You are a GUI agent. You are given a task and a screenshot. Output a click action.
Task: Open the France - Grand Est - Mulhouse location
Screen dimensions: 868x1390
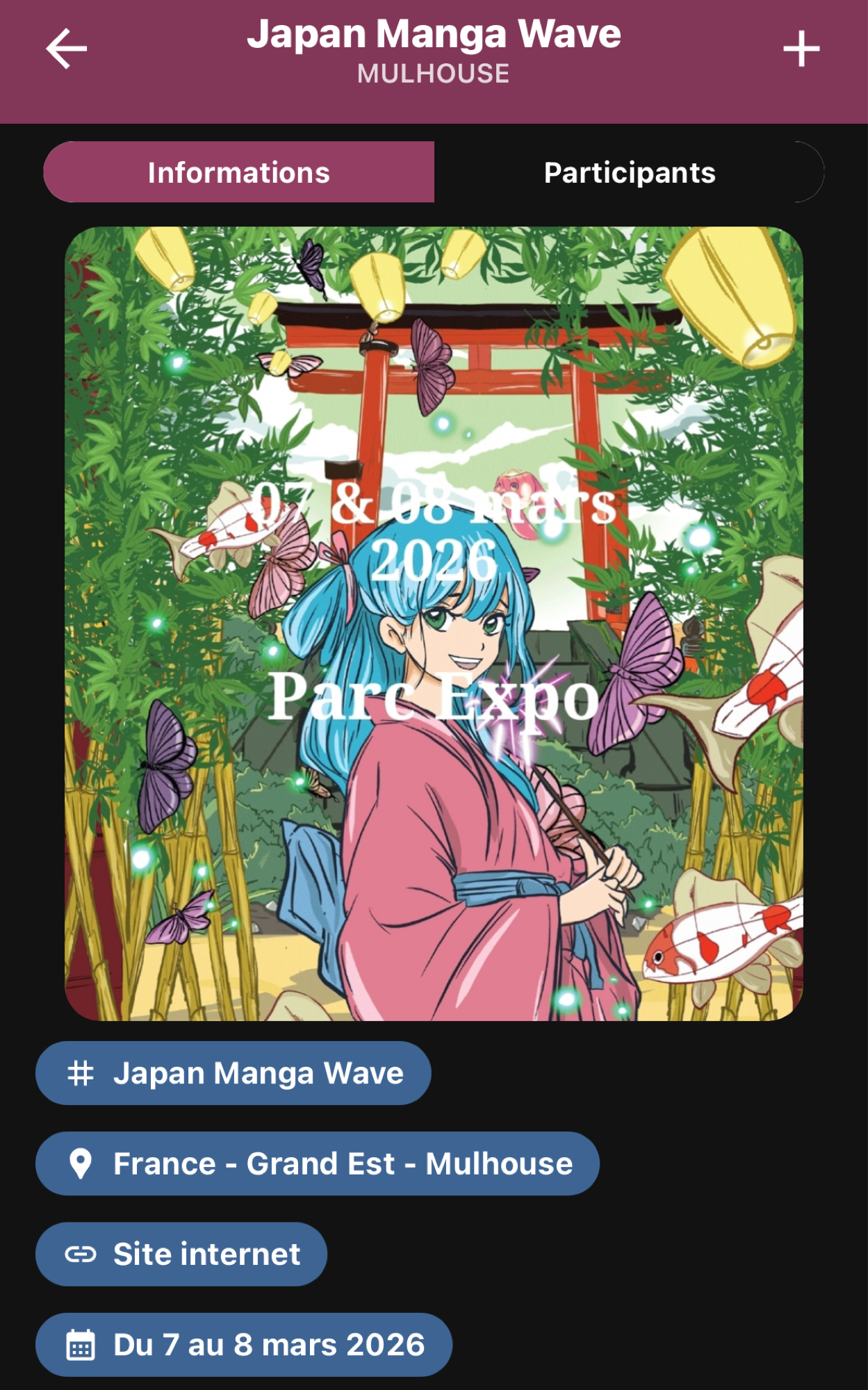pos(318,1163)
